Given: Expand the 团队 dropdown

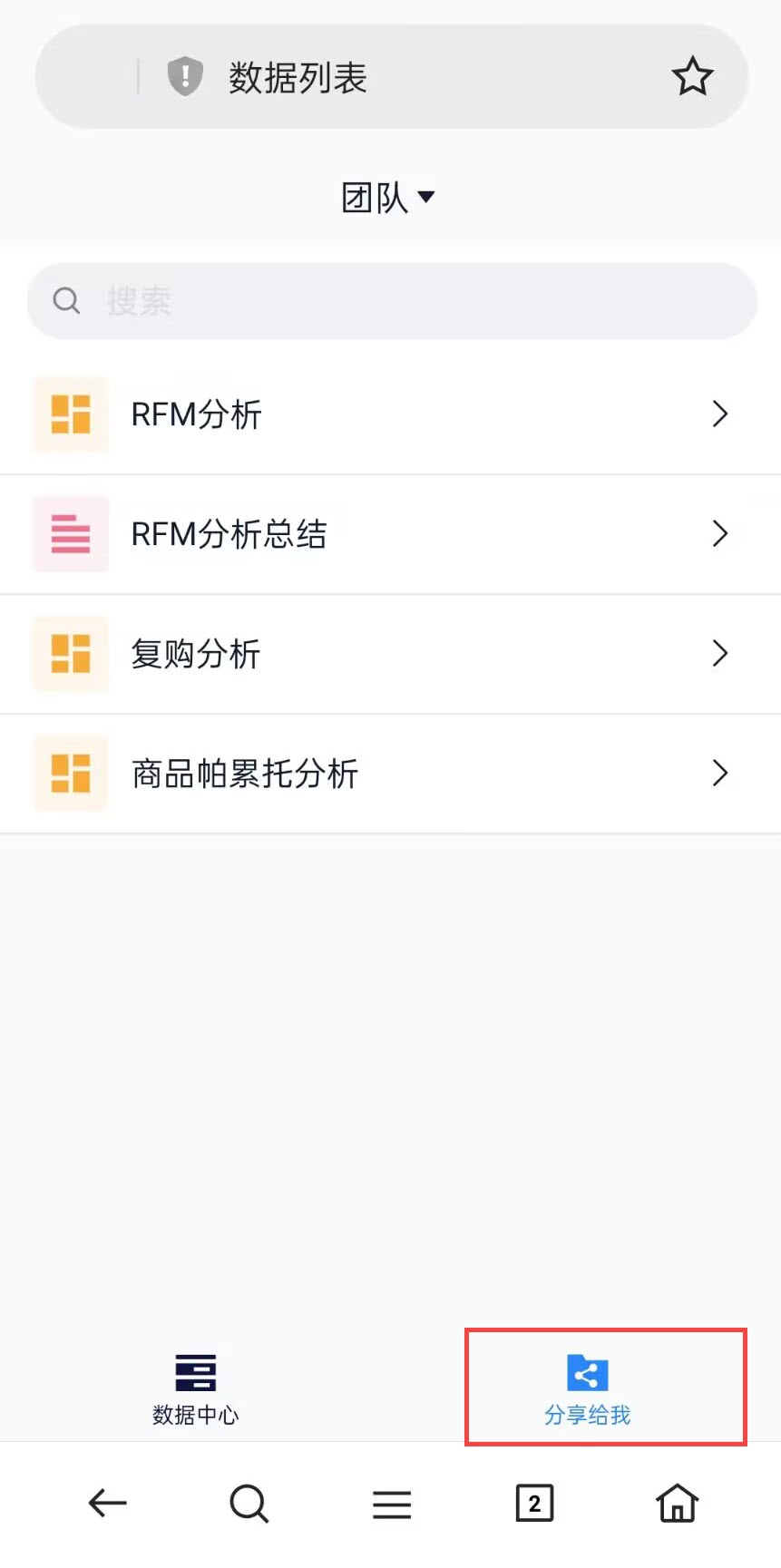Looking at the screenshot, I should (388, 197).
